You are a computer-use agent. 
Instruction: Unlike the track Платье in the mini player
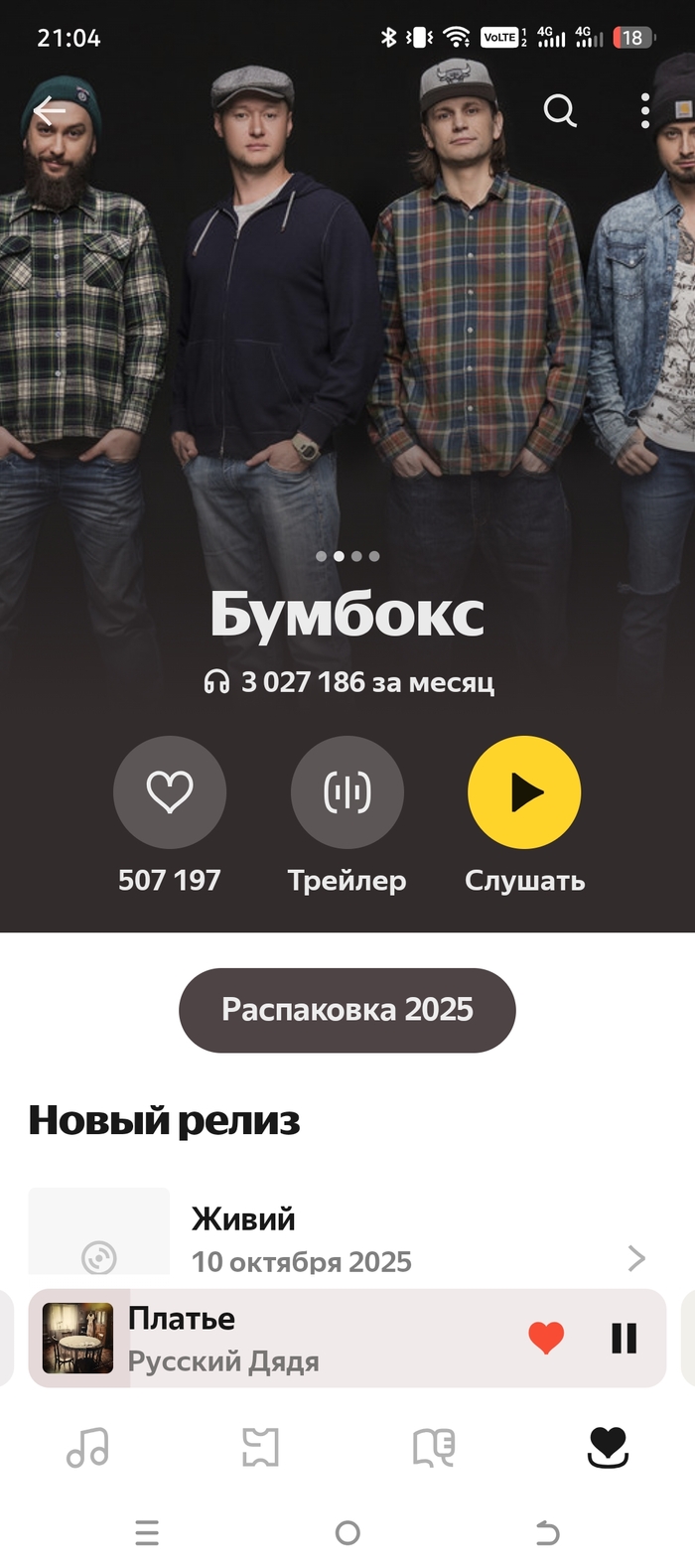pos(546,1339)
